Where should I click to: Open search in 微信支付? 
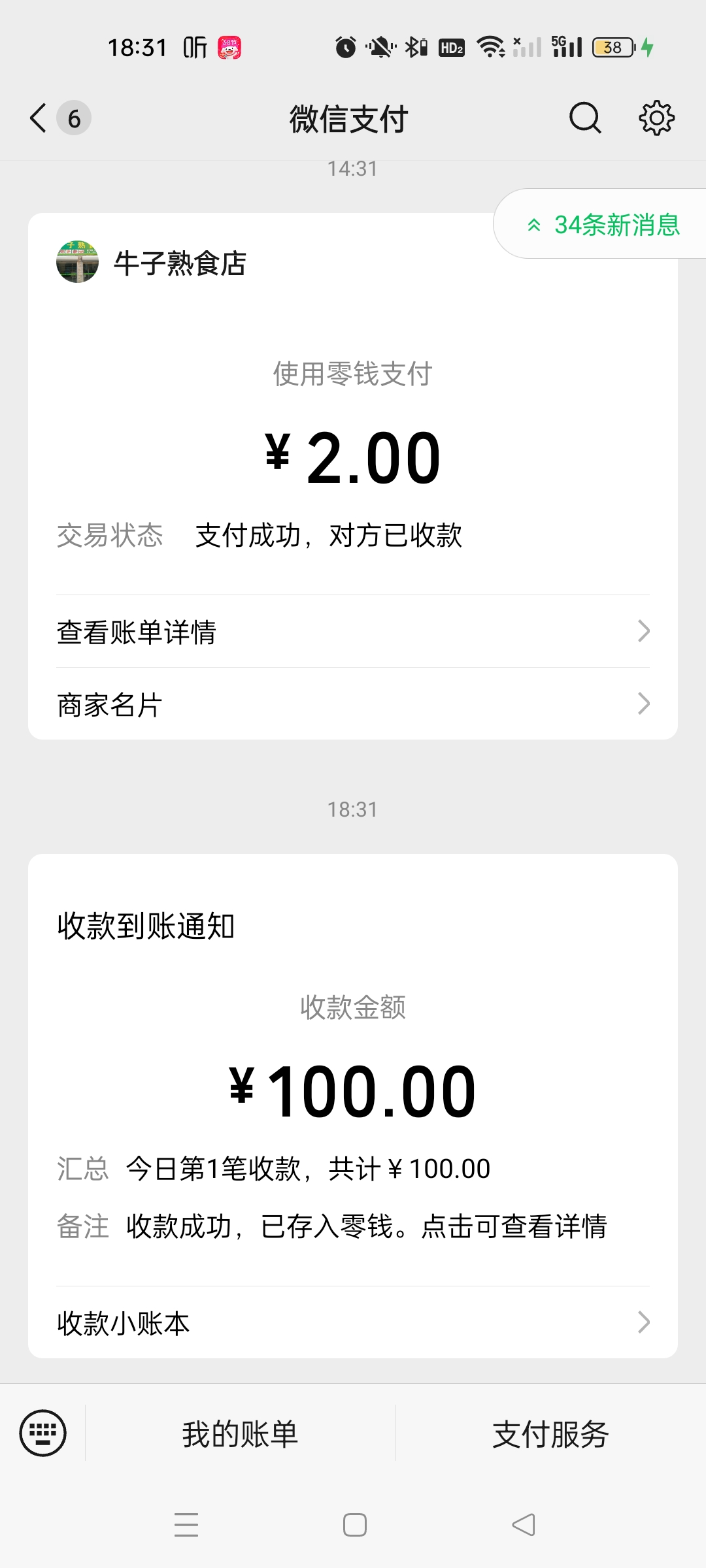(x=584, y=118)
